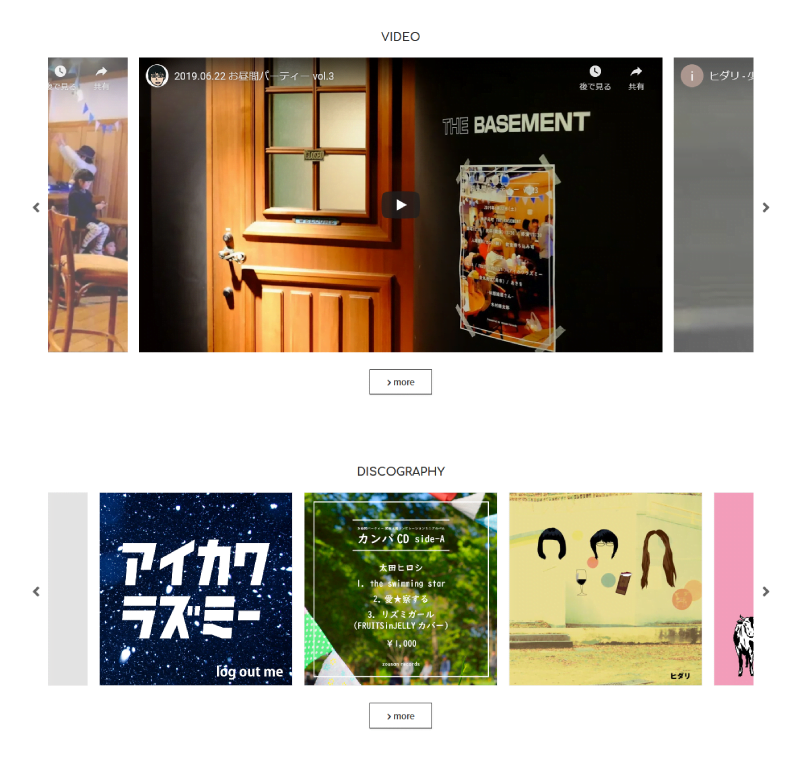The image size is (800, 766).
Task: Open the partially visible ヒダリ video
Action: coord(713,205)
